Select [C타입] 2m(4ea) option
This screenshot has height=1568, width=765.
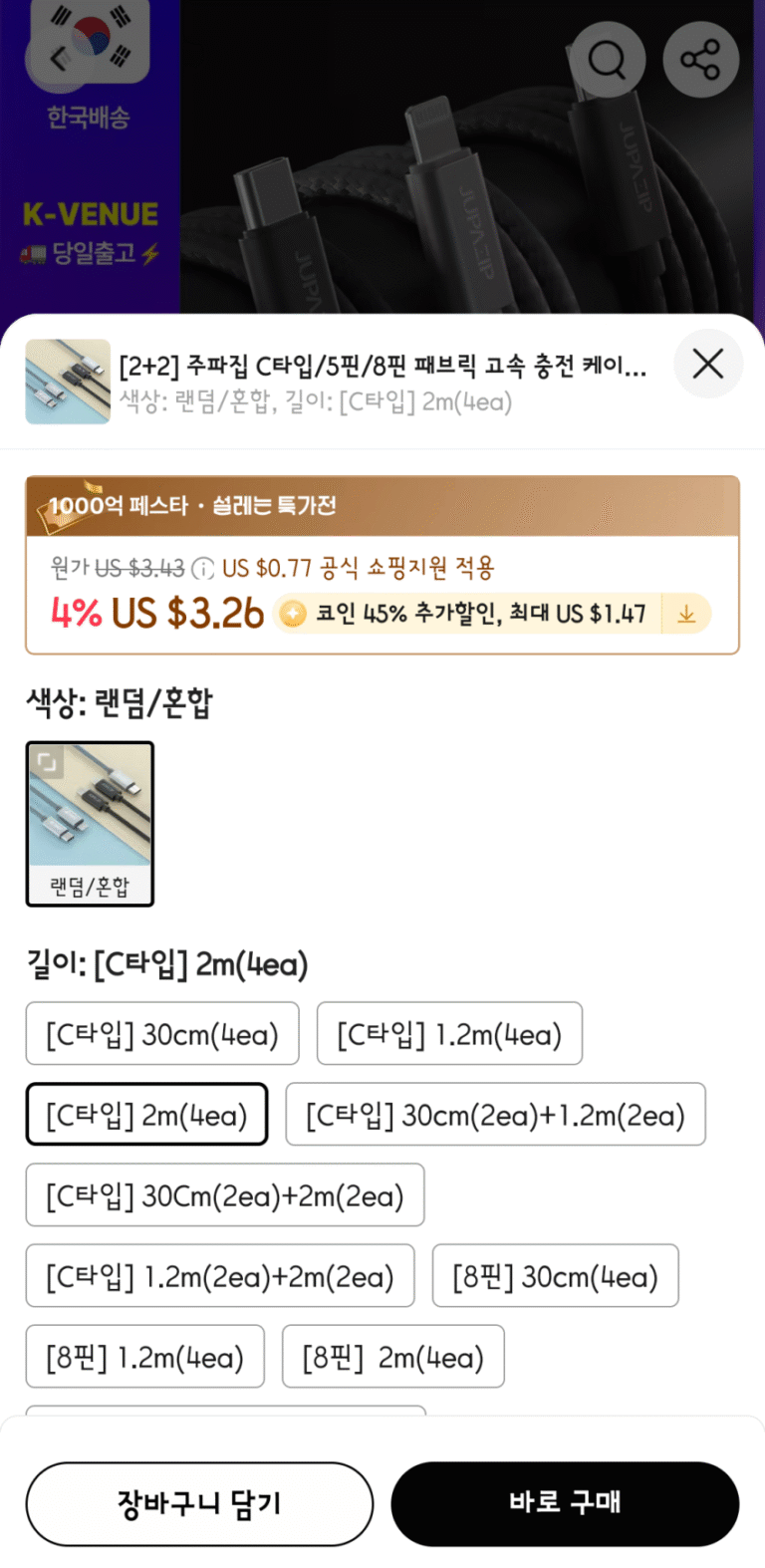click(146, 1115)
